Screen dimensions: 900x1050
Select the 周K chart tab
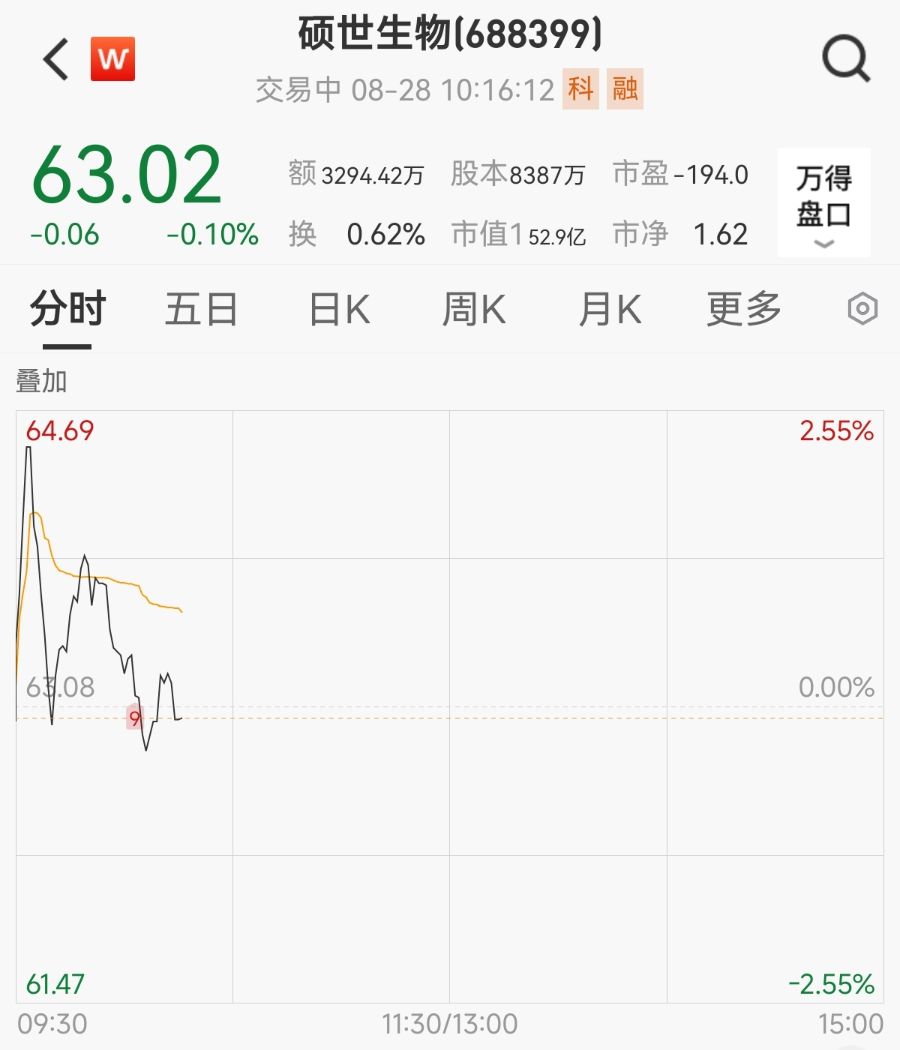(x=474, y=310)
